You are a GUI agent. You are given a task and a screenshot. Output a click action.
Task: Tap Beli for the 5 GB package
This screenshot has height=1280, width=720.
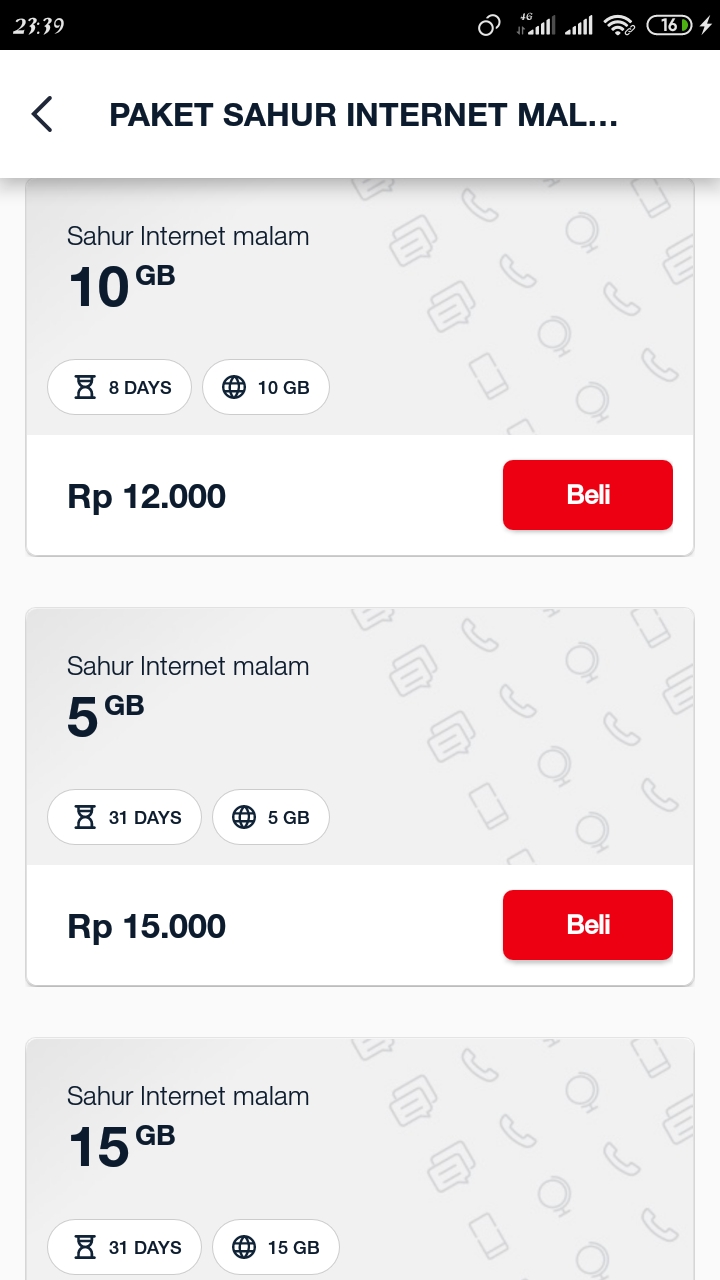[587, 924]
